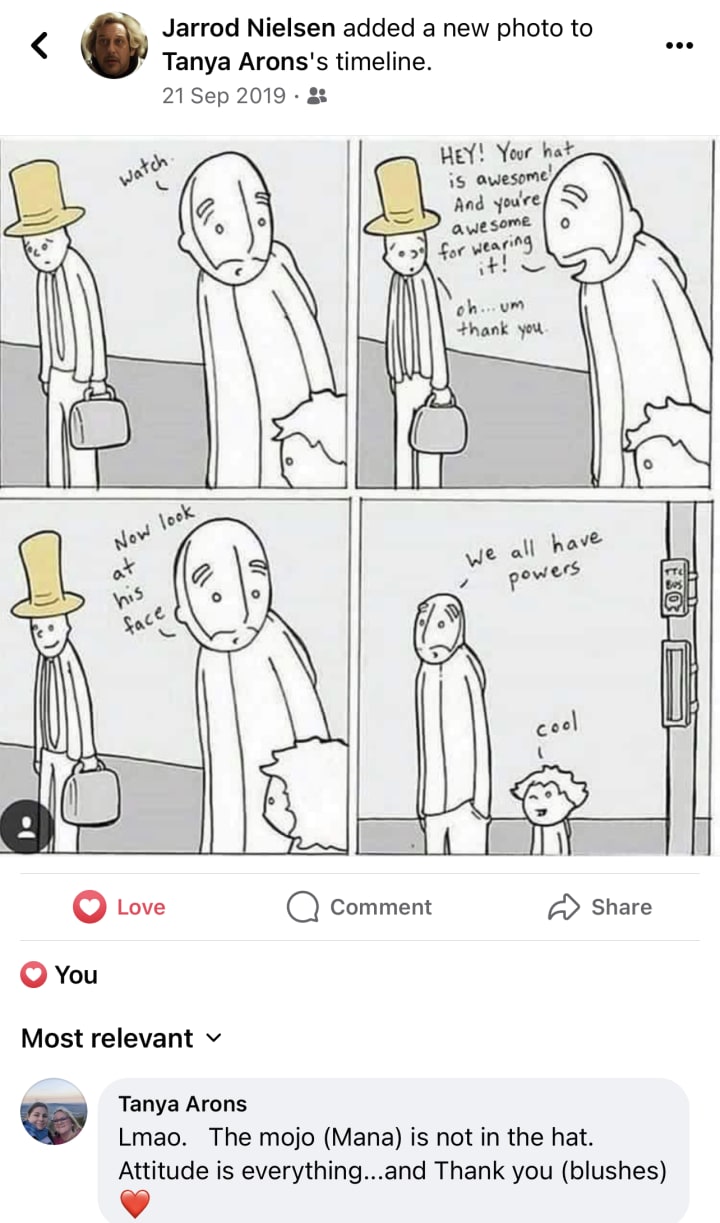Open Tanya Arons's avatar beside her comment
The width and height of the screenshot is (720, 1223).
(x=54, y=1111)
